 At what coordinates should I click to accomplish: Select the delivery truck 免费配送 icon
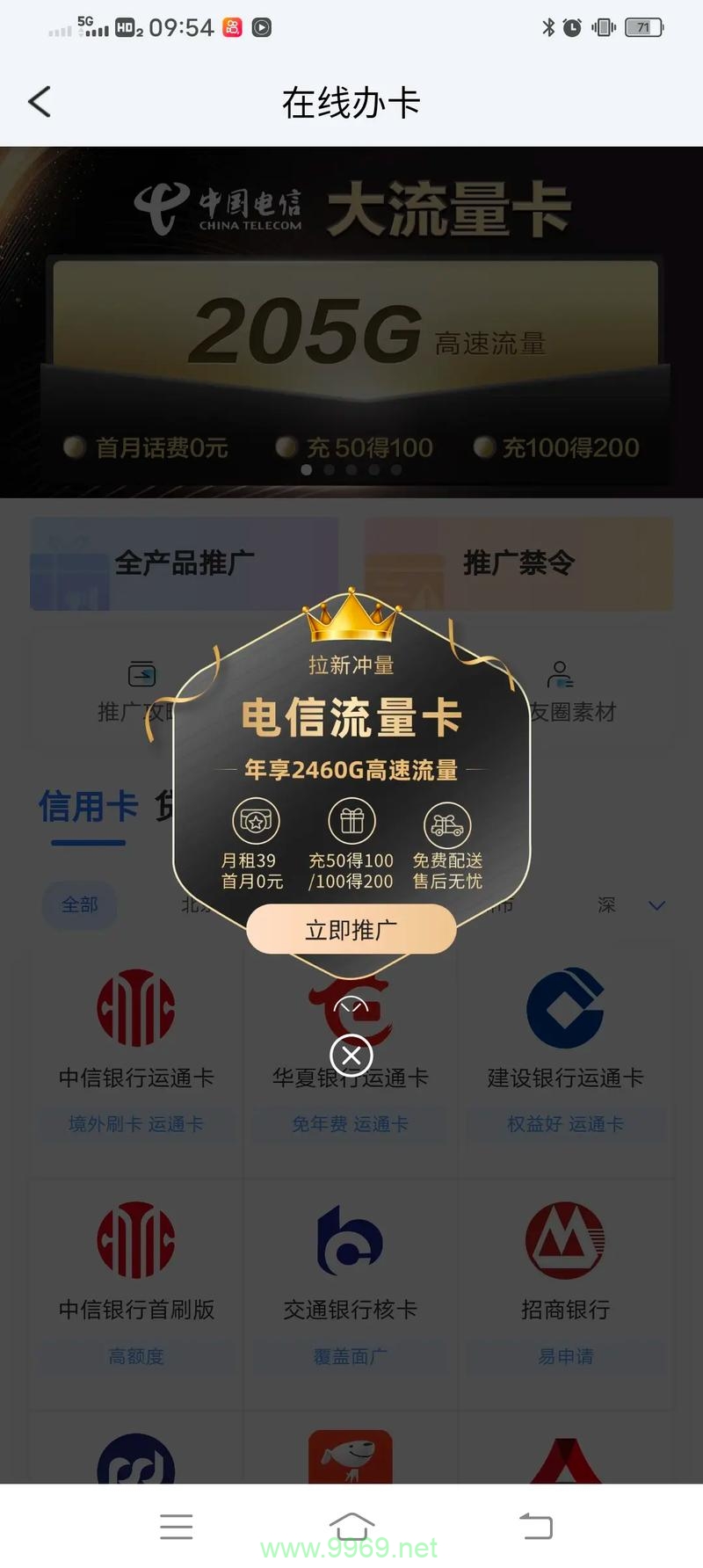click(446, 820)
